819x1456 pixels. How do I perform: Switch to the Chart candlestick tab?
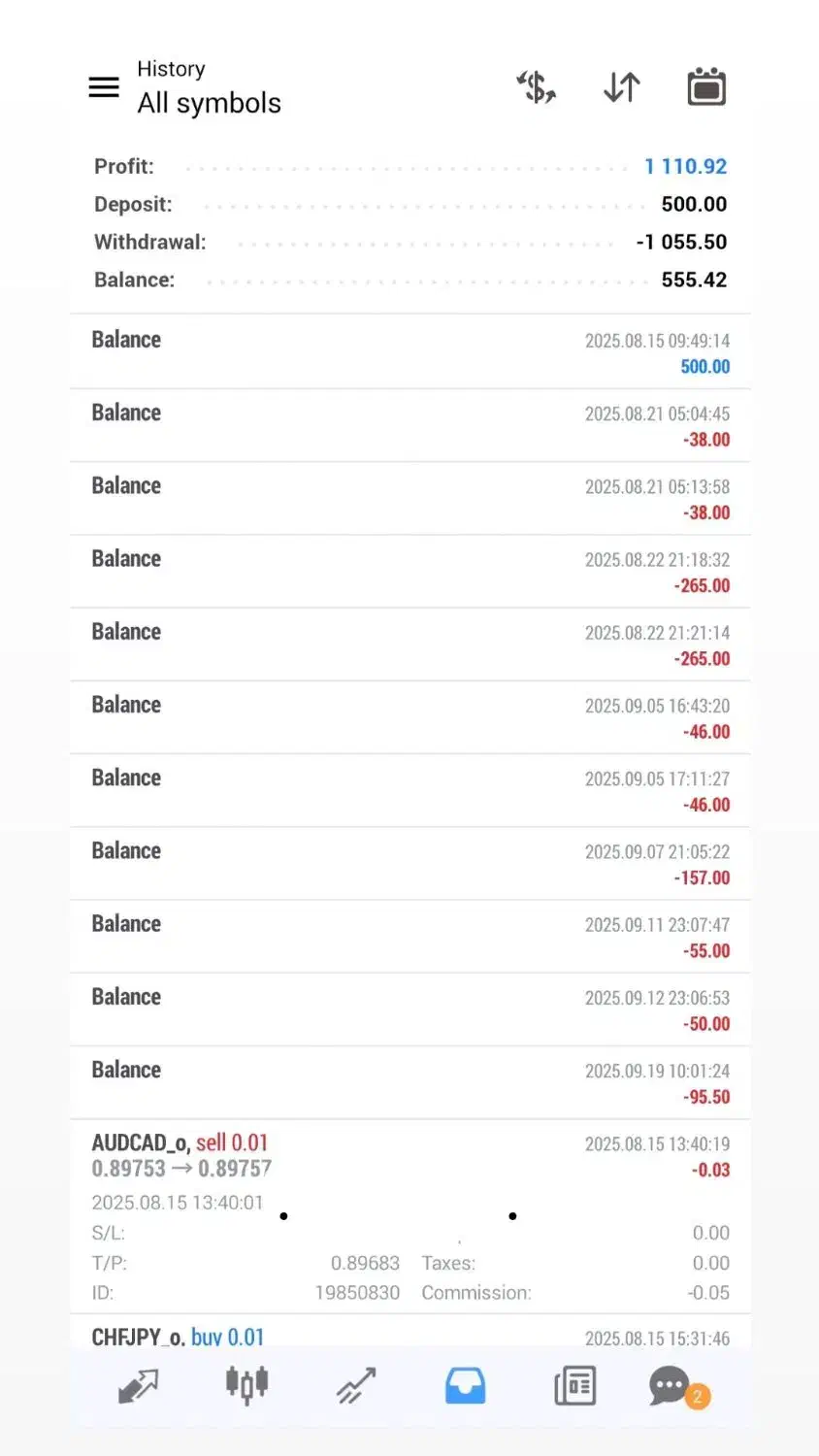(x=247, y=1385)
